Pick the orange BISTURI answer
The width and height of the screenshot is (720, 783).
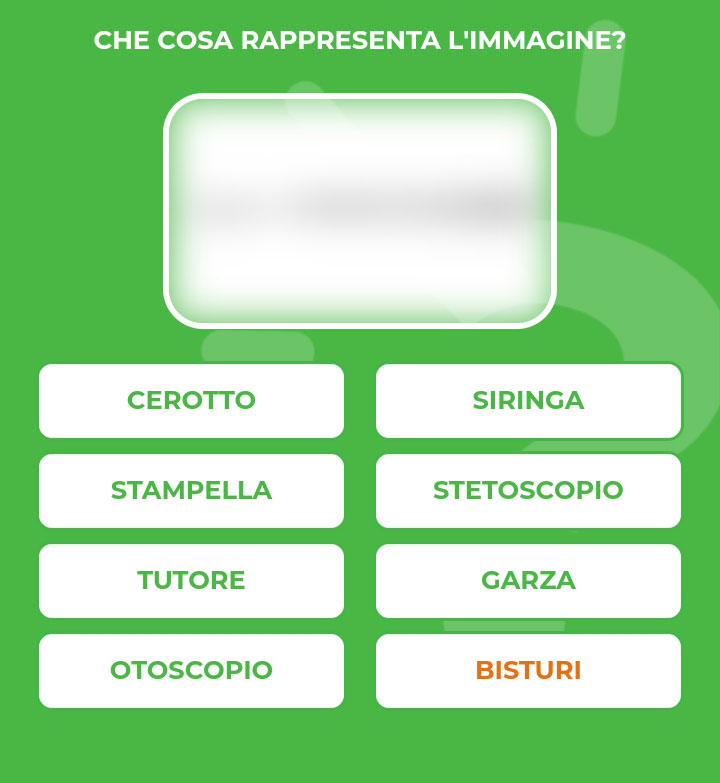tap(528, 670)
